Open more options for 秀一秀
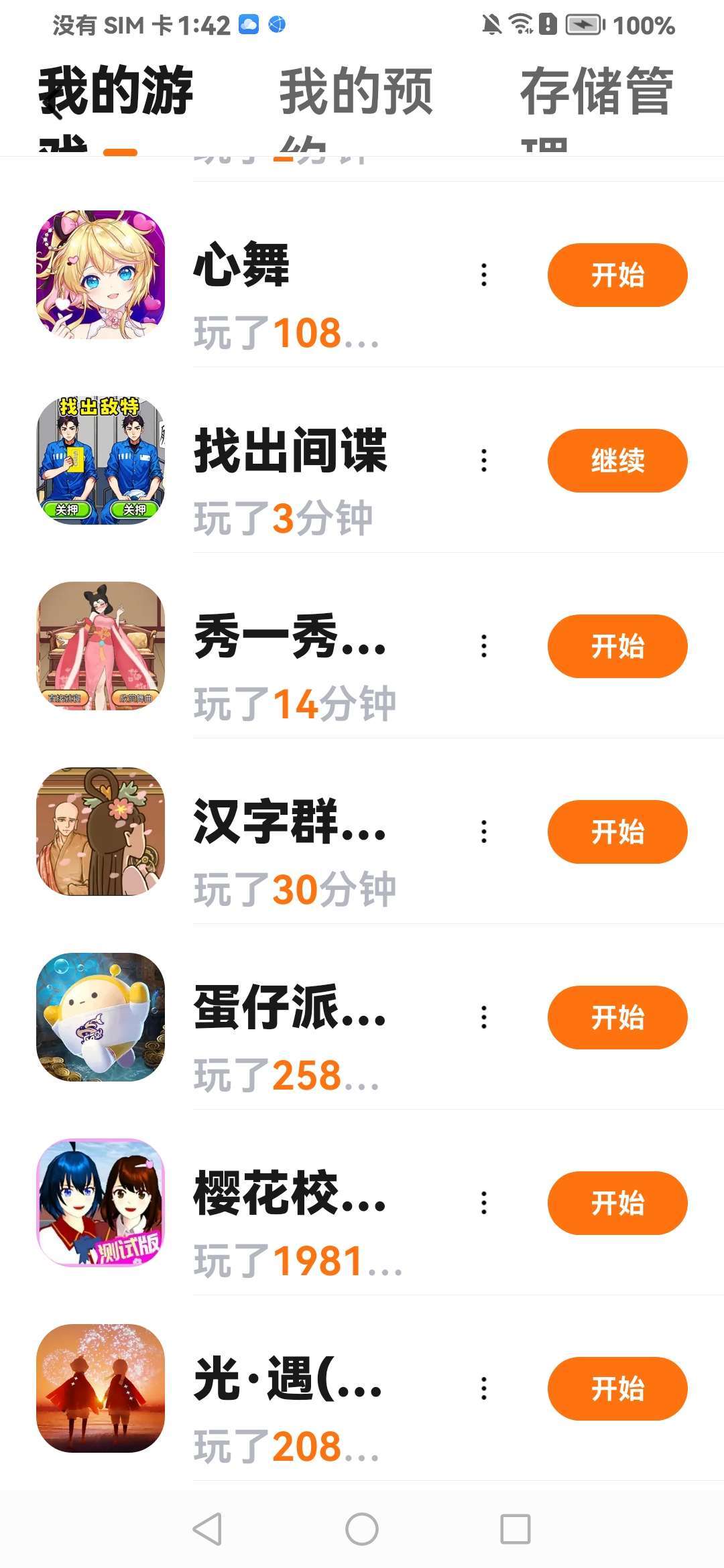The image size is (724, 1568). click(x=484, y=646)
